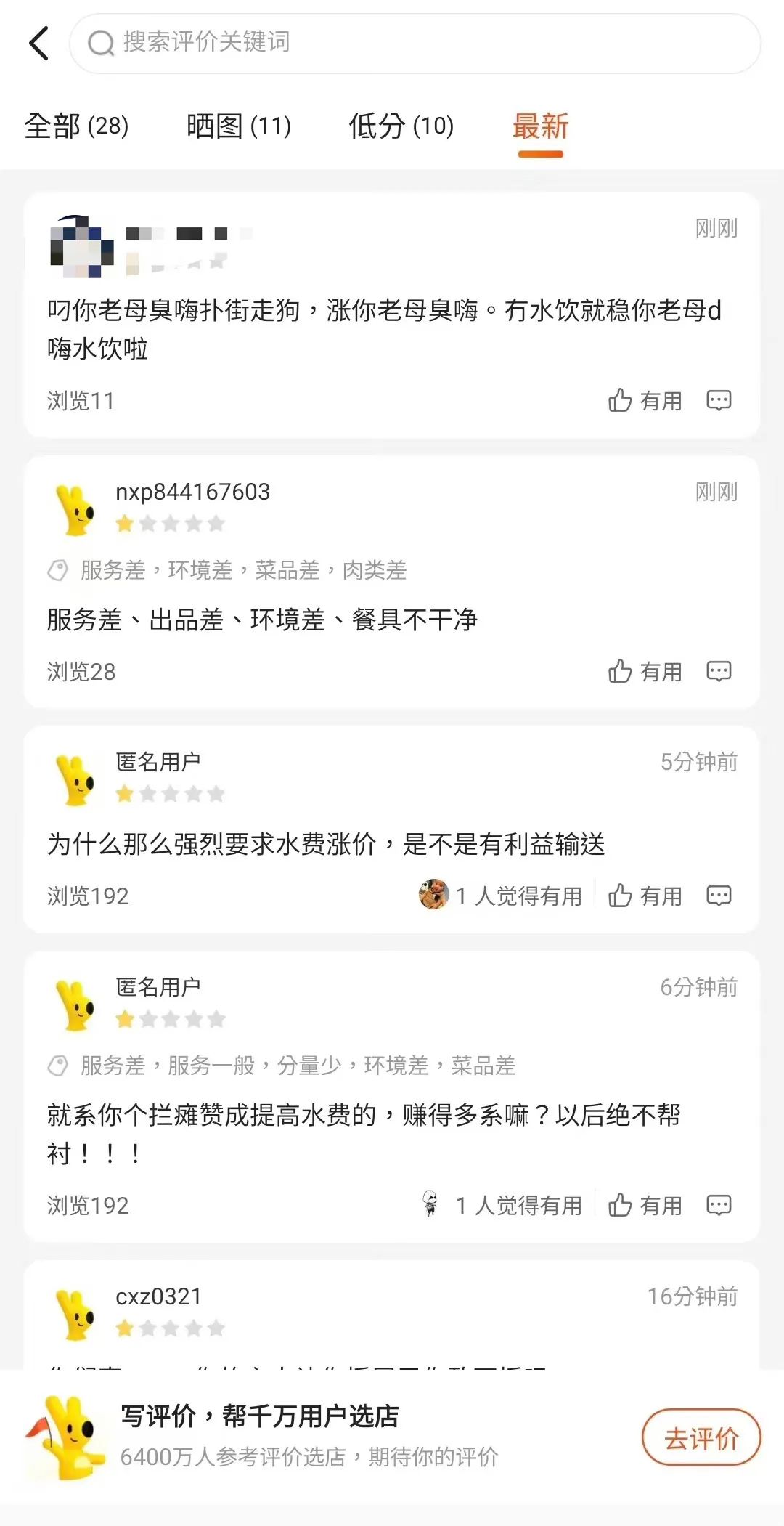Tap the 去评价 button
Screen dimensions: 784x1526
[701, 1438]
